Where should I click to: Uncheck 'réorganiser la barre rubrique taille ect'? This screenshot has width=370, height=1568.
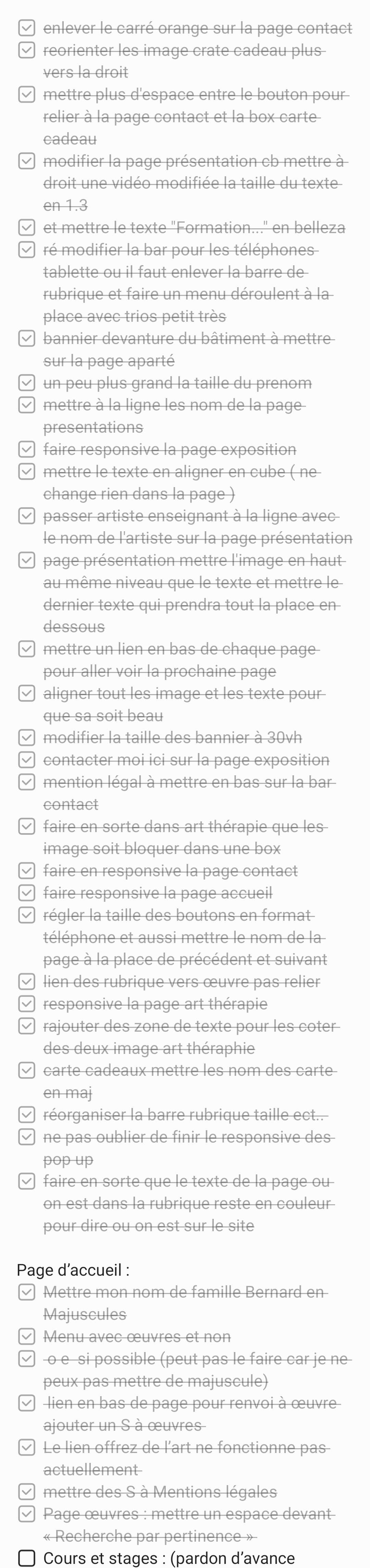click(x=26, y=1114)
